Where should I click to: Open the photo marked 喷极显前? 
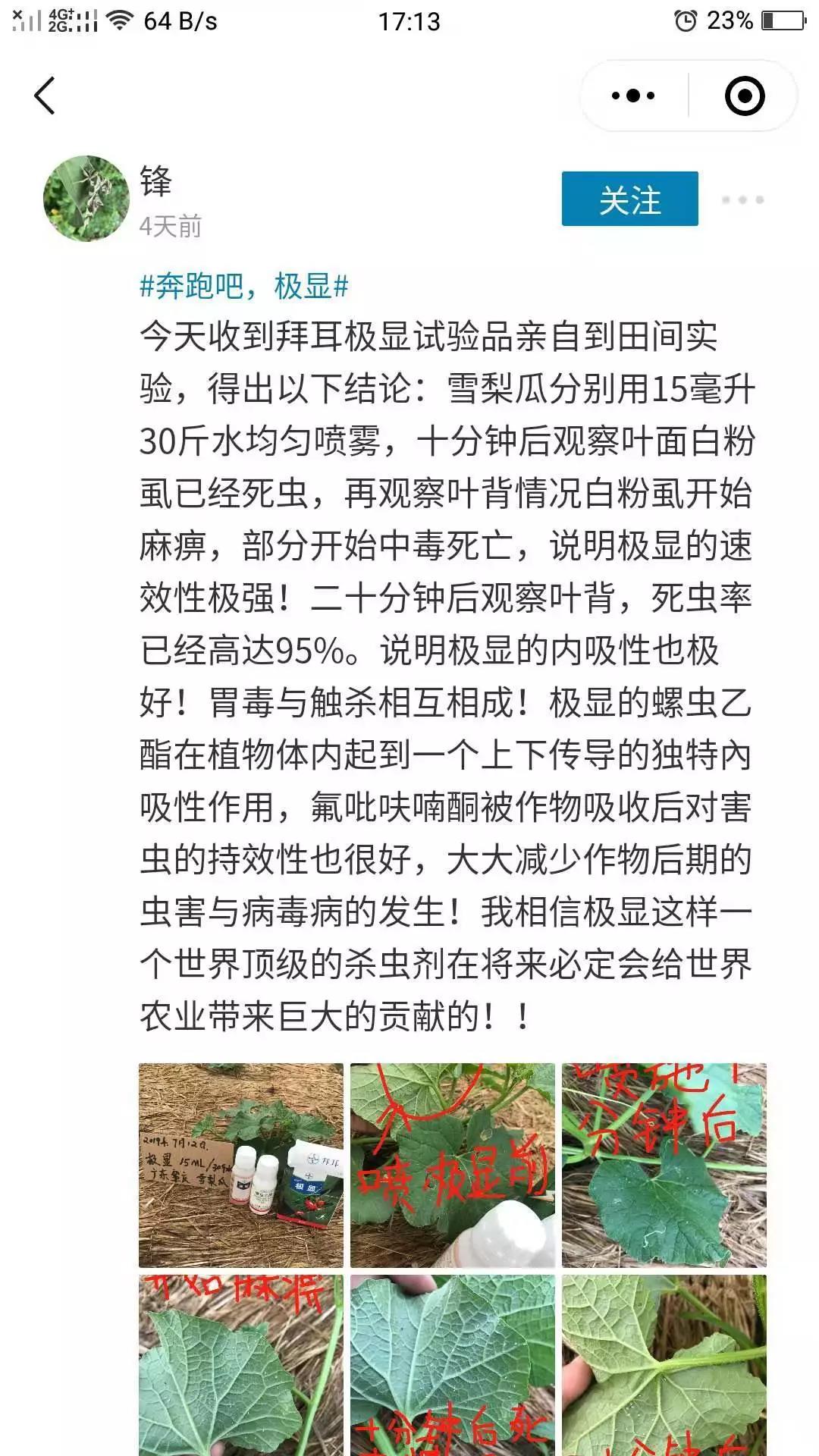(x=452, y=1166)
